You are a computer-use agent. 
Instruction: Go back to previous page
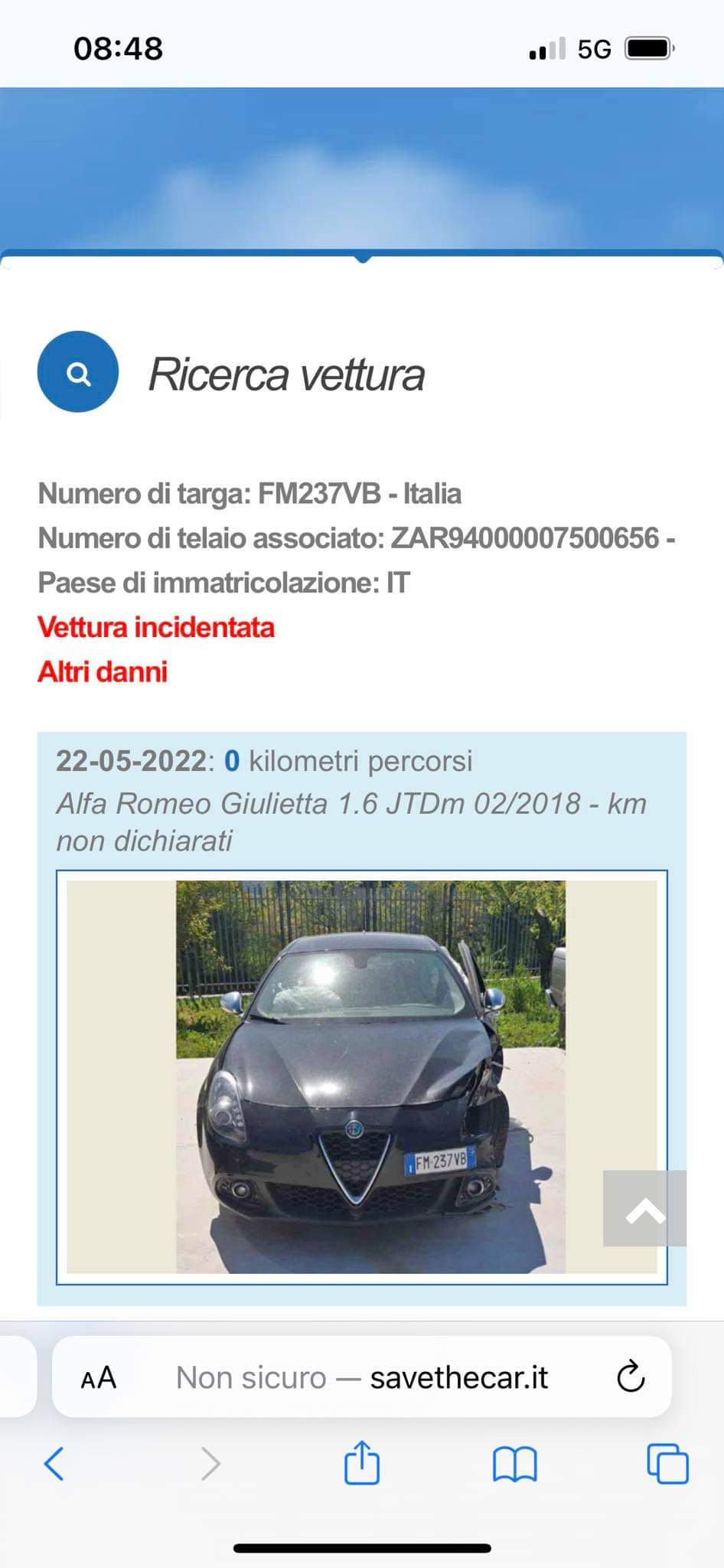[54, 1464]
